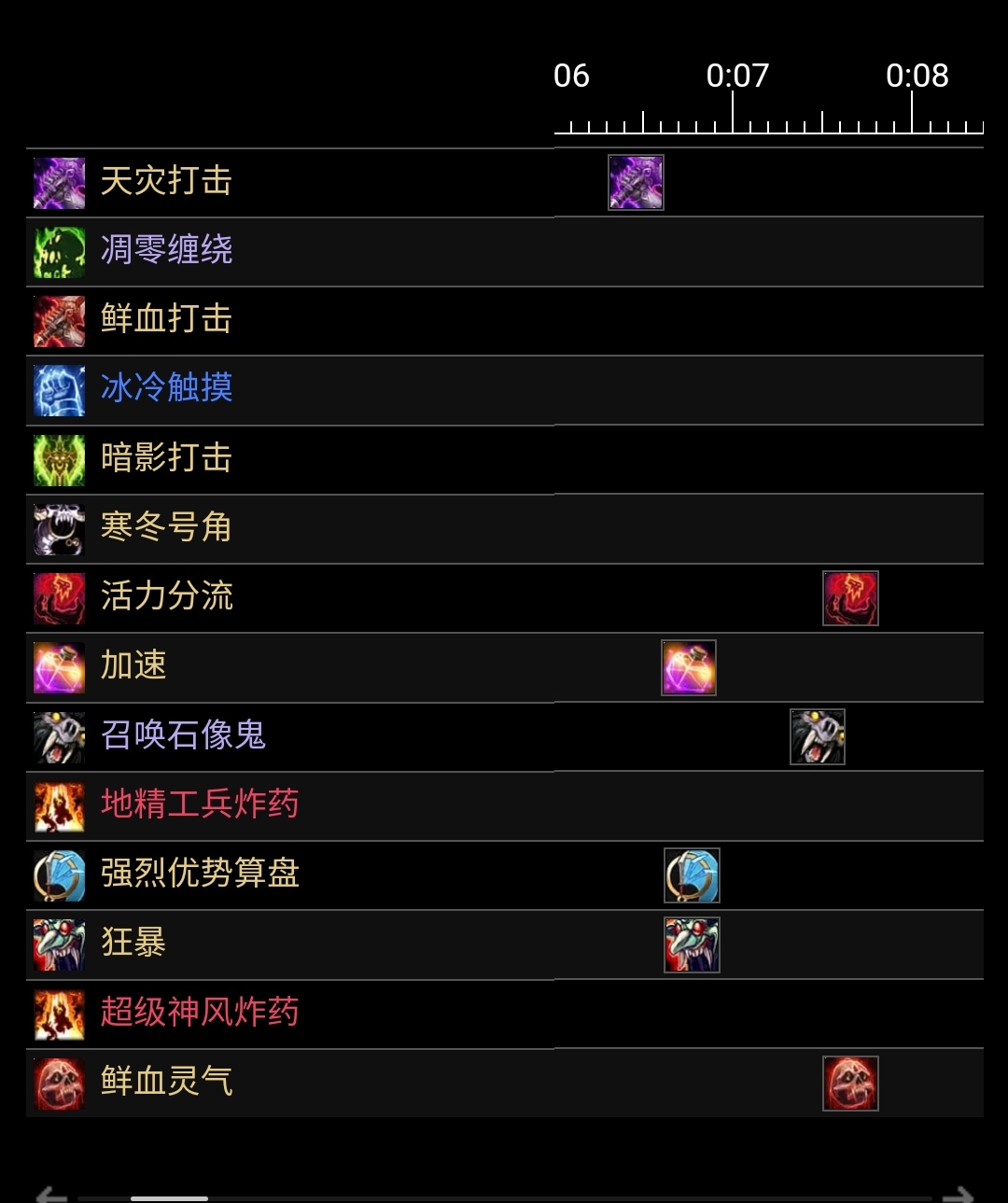Select the 天灾打击 cast marker on timeline
Viewport: 1008px width, 1203px height.
pos(636,182)
